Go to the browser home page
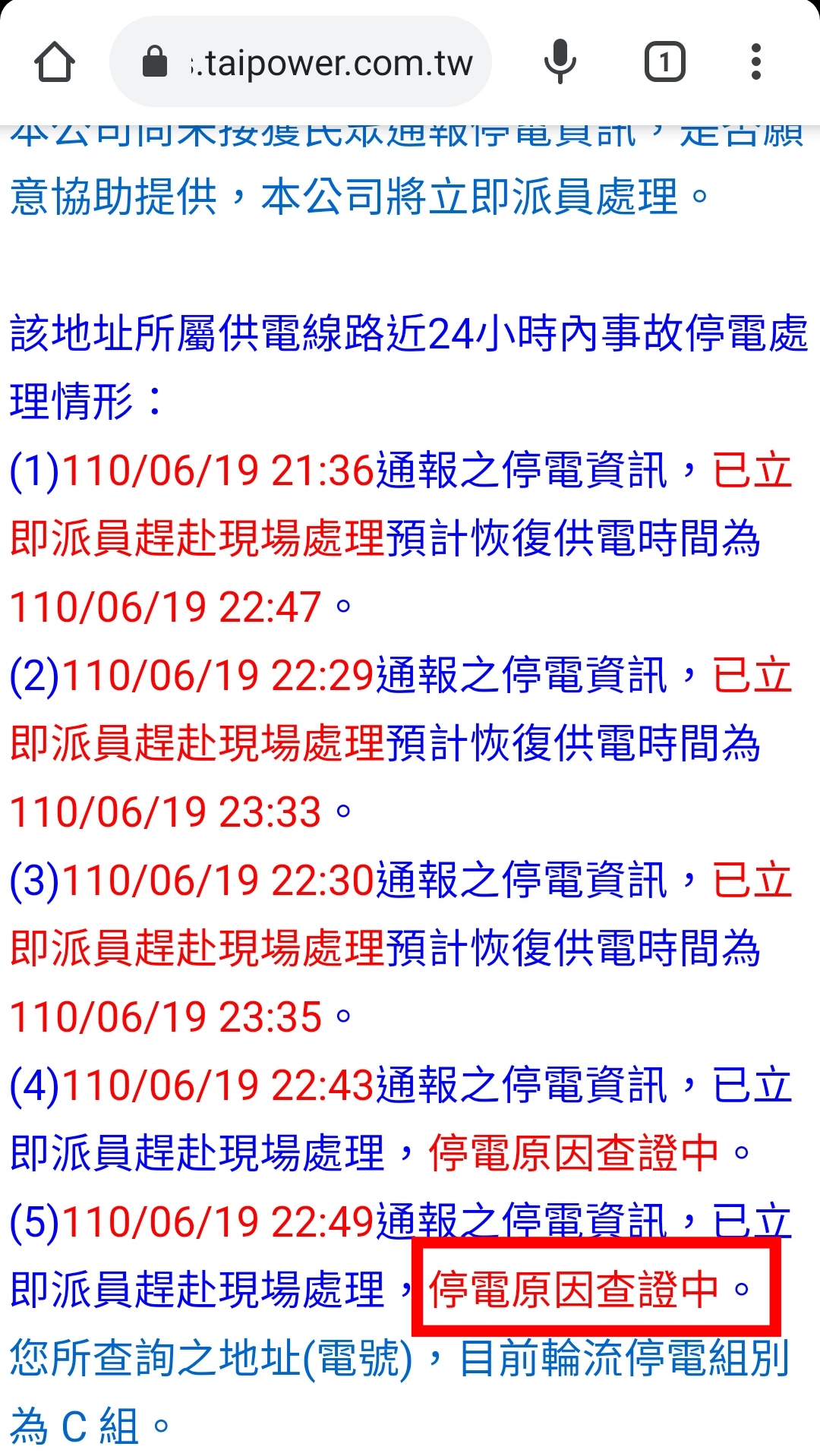The height and width of the screenshot is (1456, 820). click(55, 62)
